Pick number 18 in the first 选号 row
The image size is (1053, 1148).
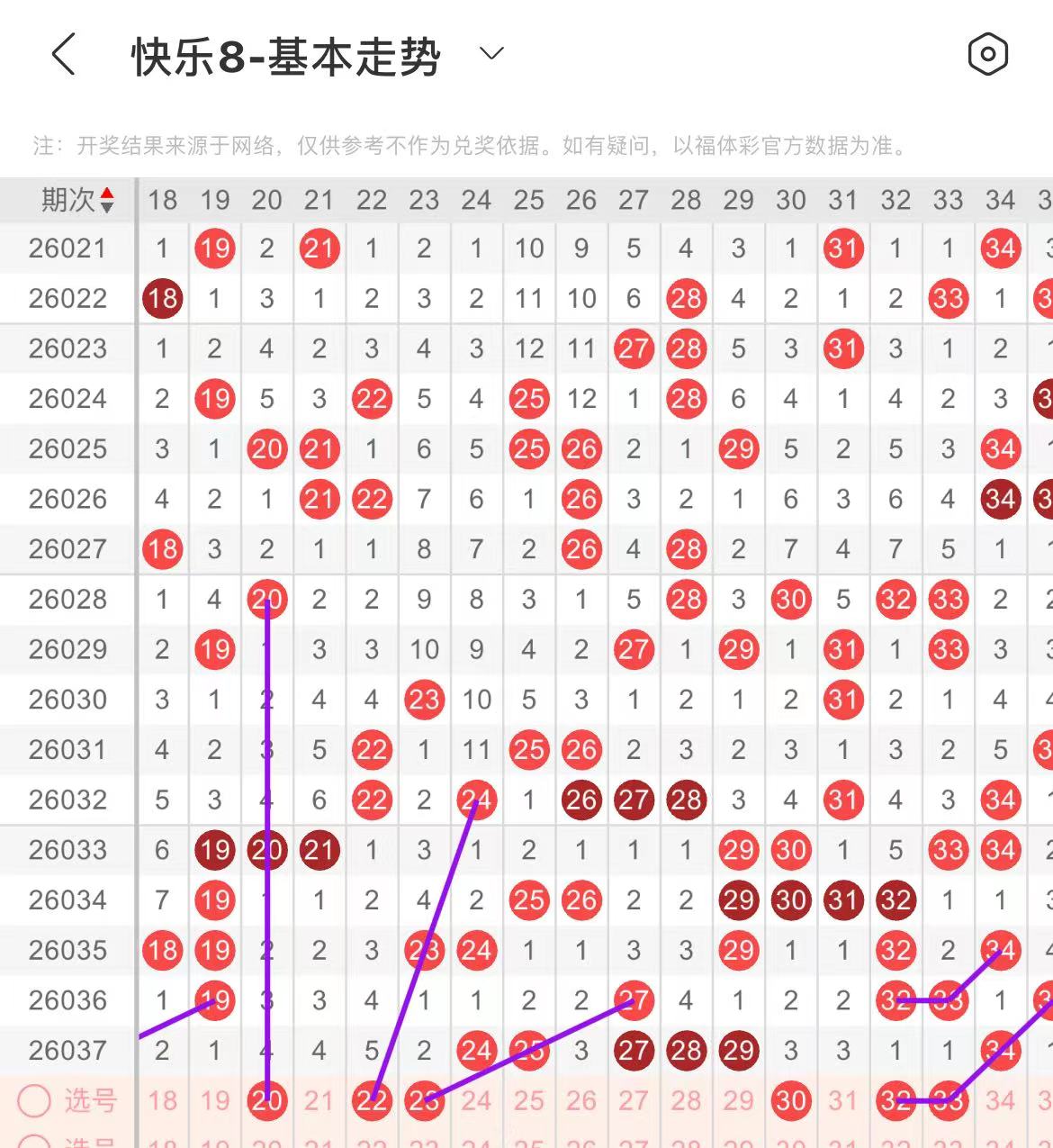point(162,1100)
